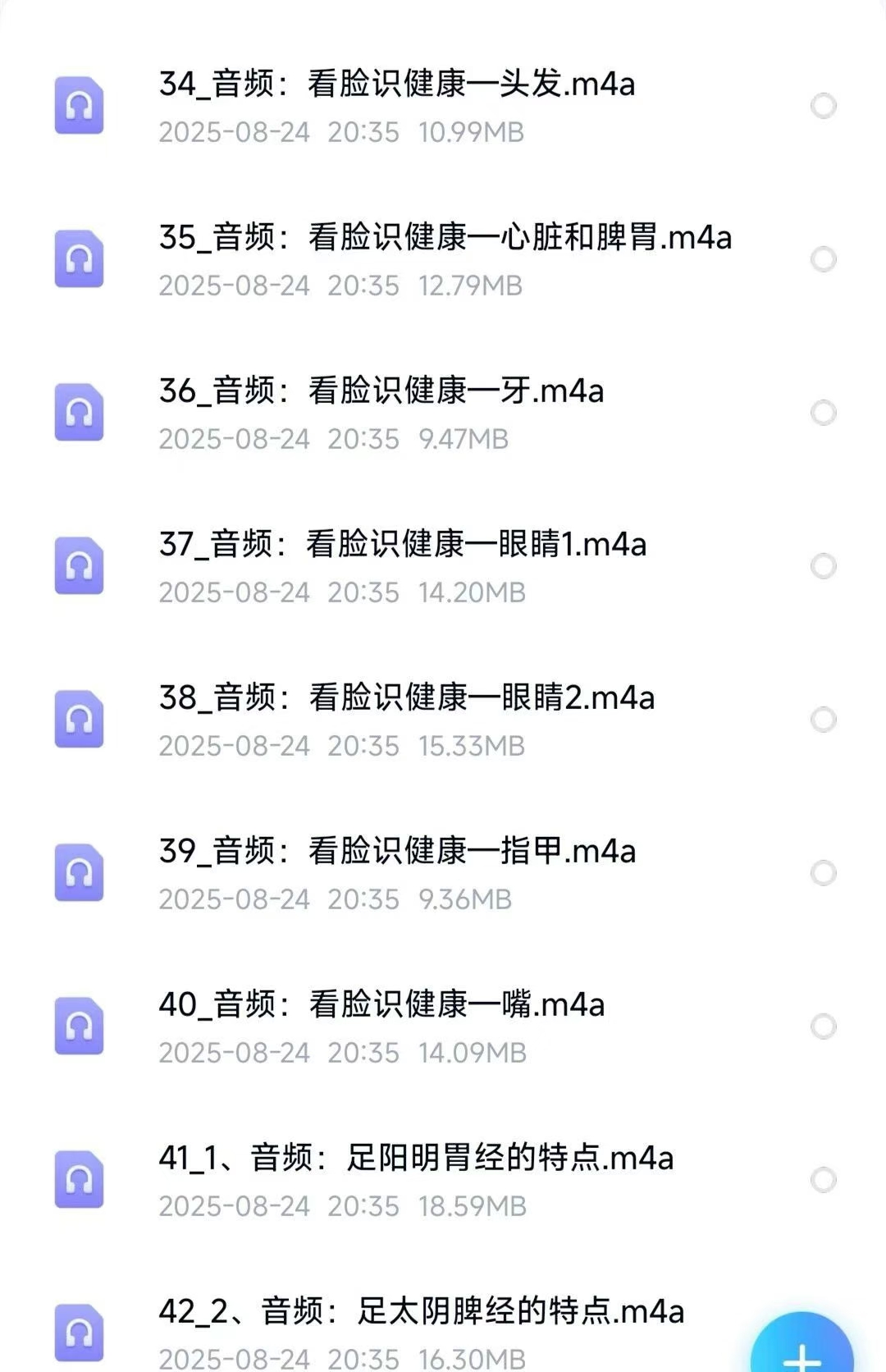The image size is (886, 1372).
Task: Open audio file 40 看脸识健康—嘴
Action: coord(381,1005)
